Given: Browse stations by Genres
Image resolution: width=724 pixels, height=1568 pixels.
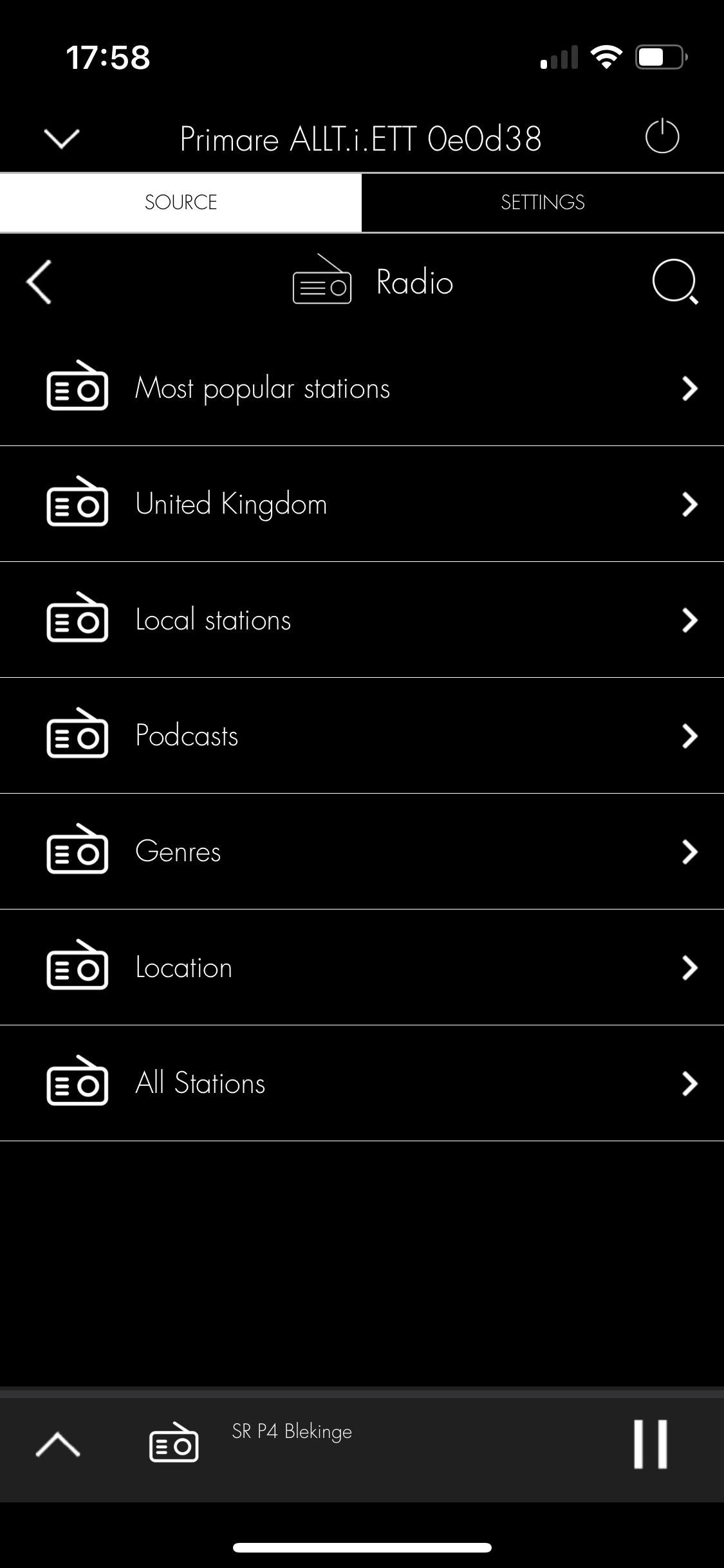Looking at the screenshot, I should coord(362,852).
